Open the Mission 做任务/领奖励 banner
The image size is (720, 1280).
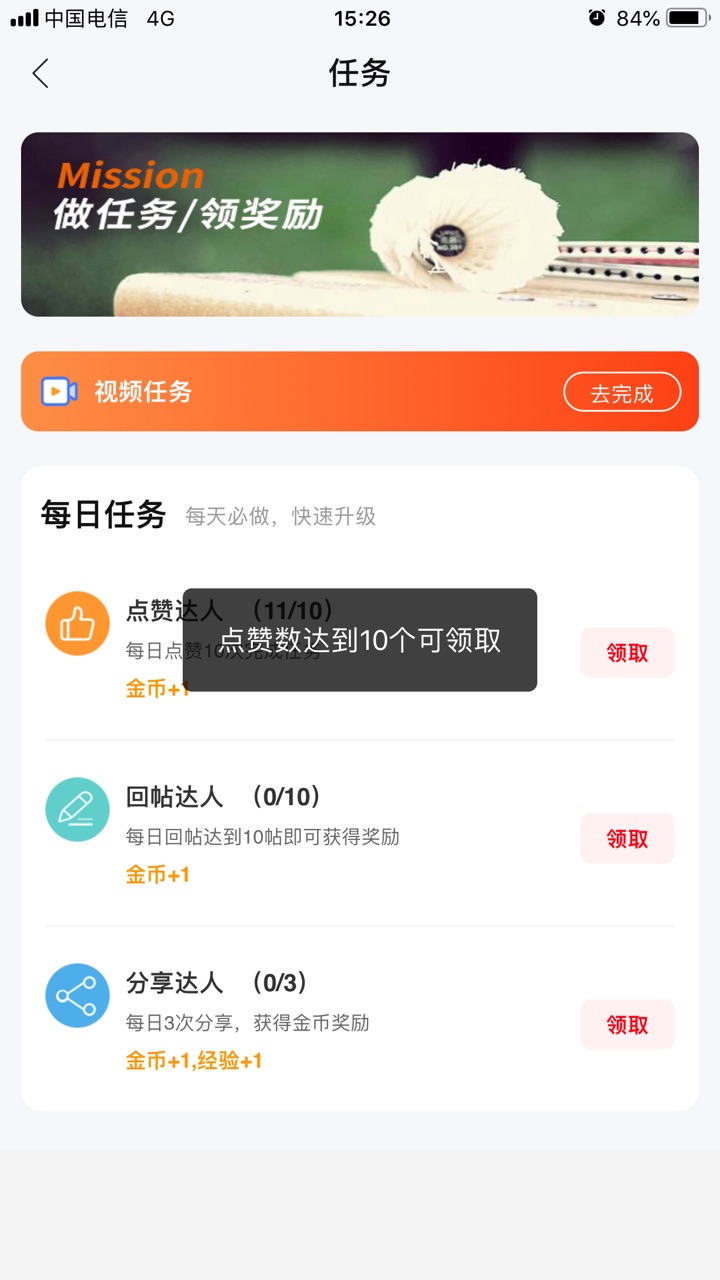360,225
